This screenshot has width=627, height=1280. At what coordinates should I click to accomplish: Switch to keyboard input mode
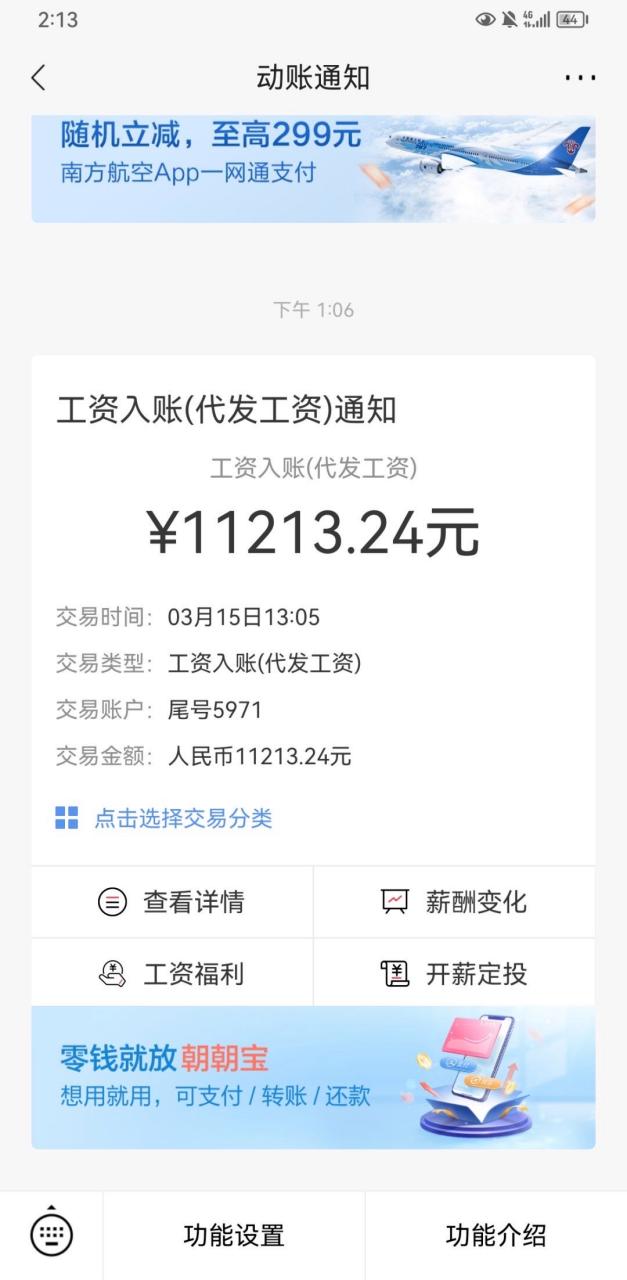coord(51,1234)
